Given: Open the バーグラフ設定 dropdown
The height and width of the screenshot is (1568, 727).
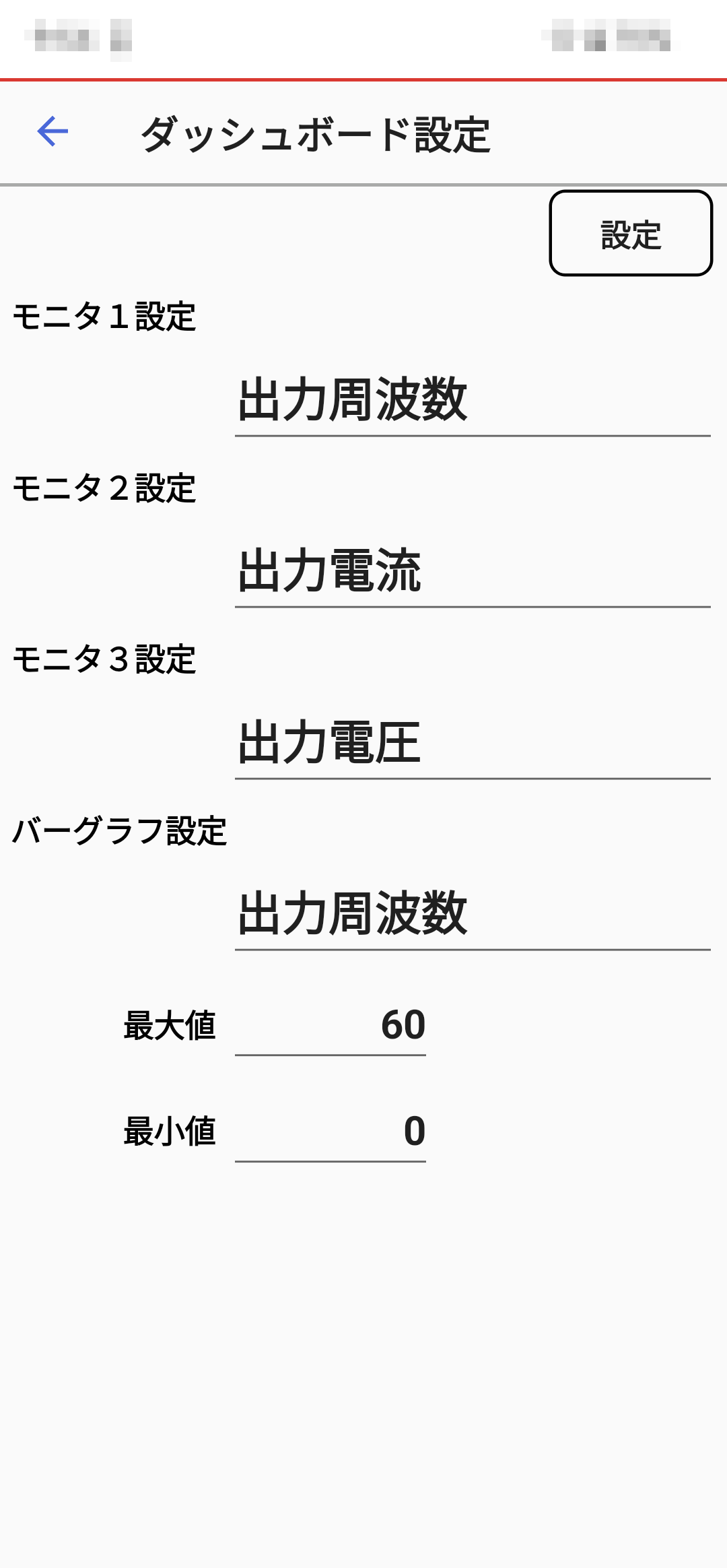Looking at the screenshot, I should (x=472, y=914).
